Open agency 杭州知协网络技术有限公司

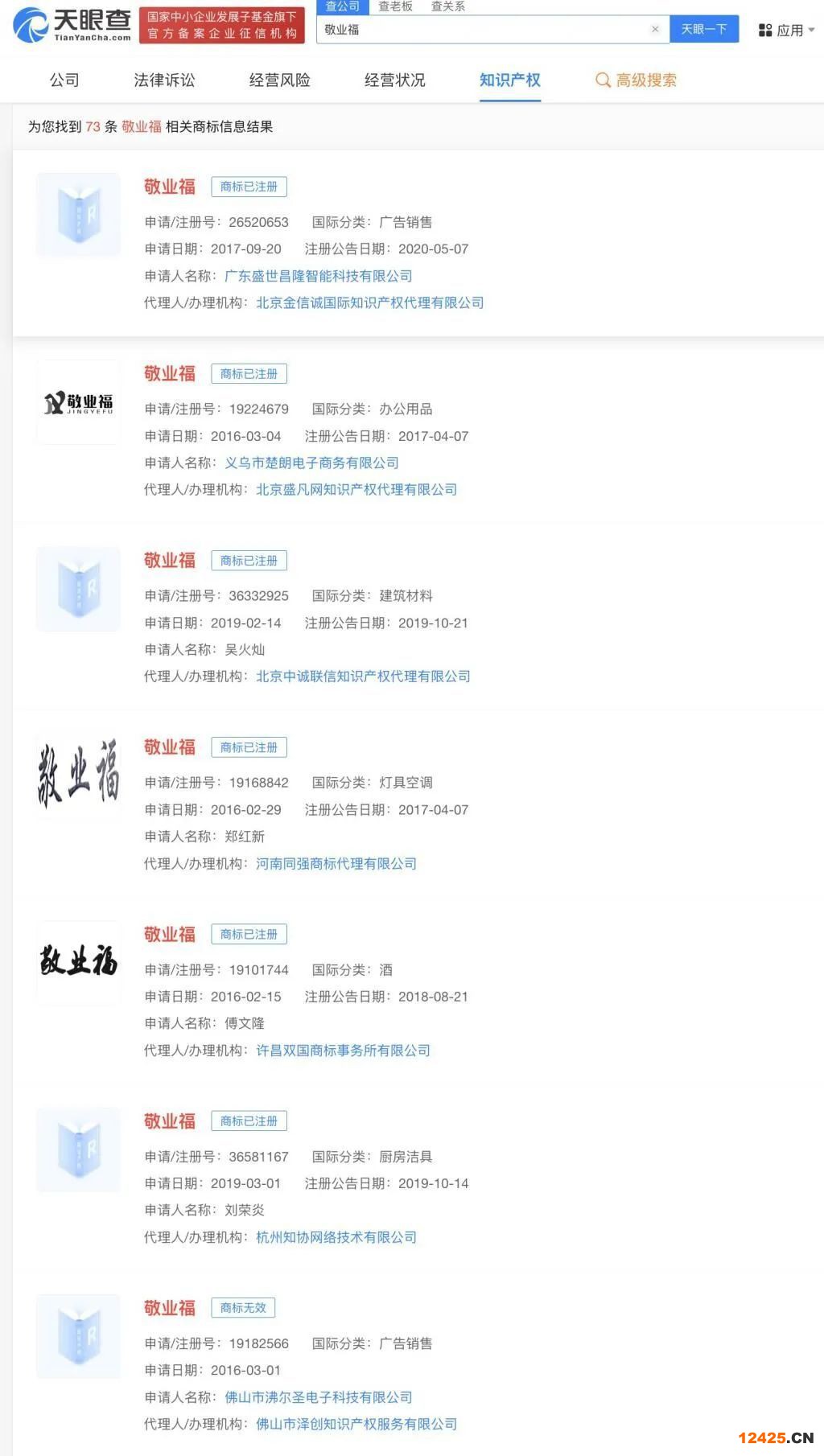tap(336, 1237)
